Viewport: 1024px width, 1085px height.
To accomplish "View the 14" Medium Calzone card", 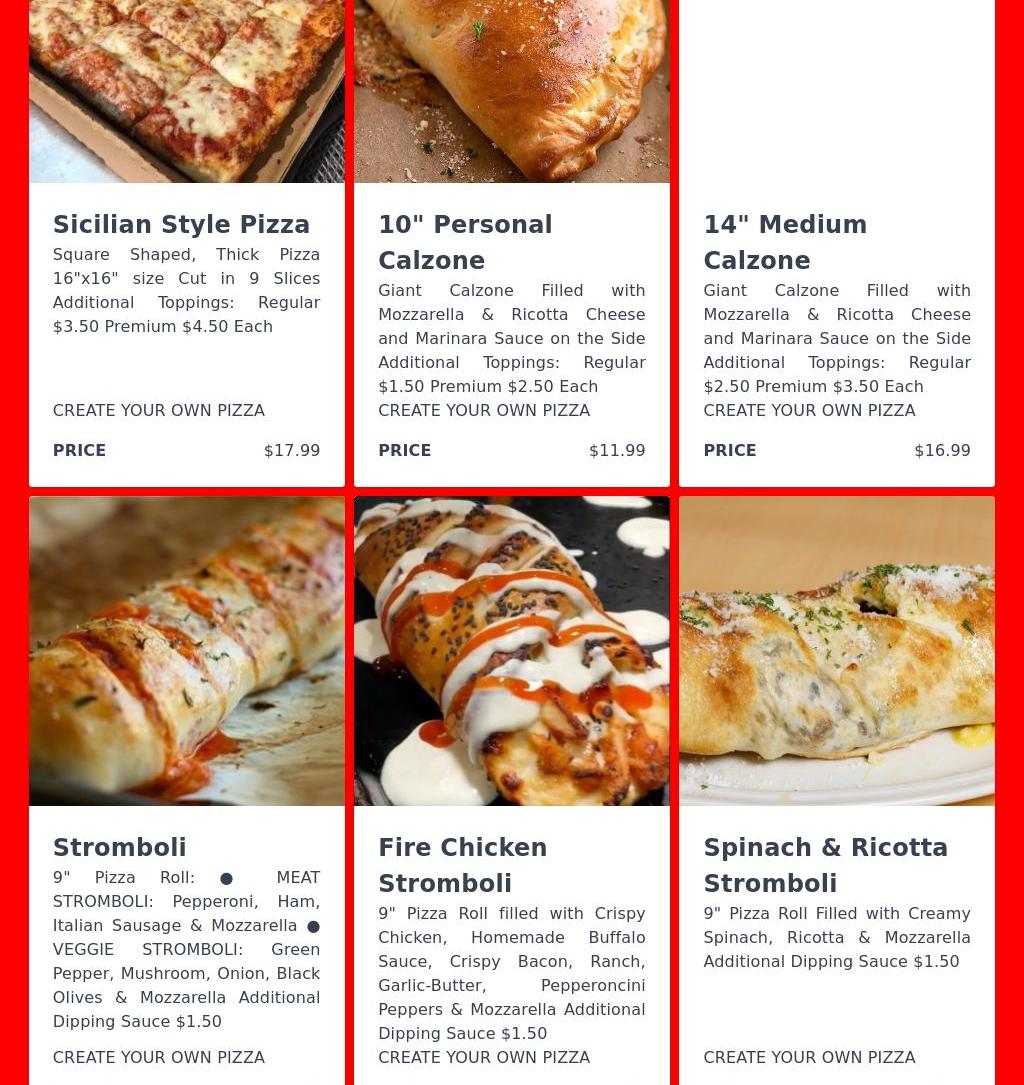I will [785, 242].
